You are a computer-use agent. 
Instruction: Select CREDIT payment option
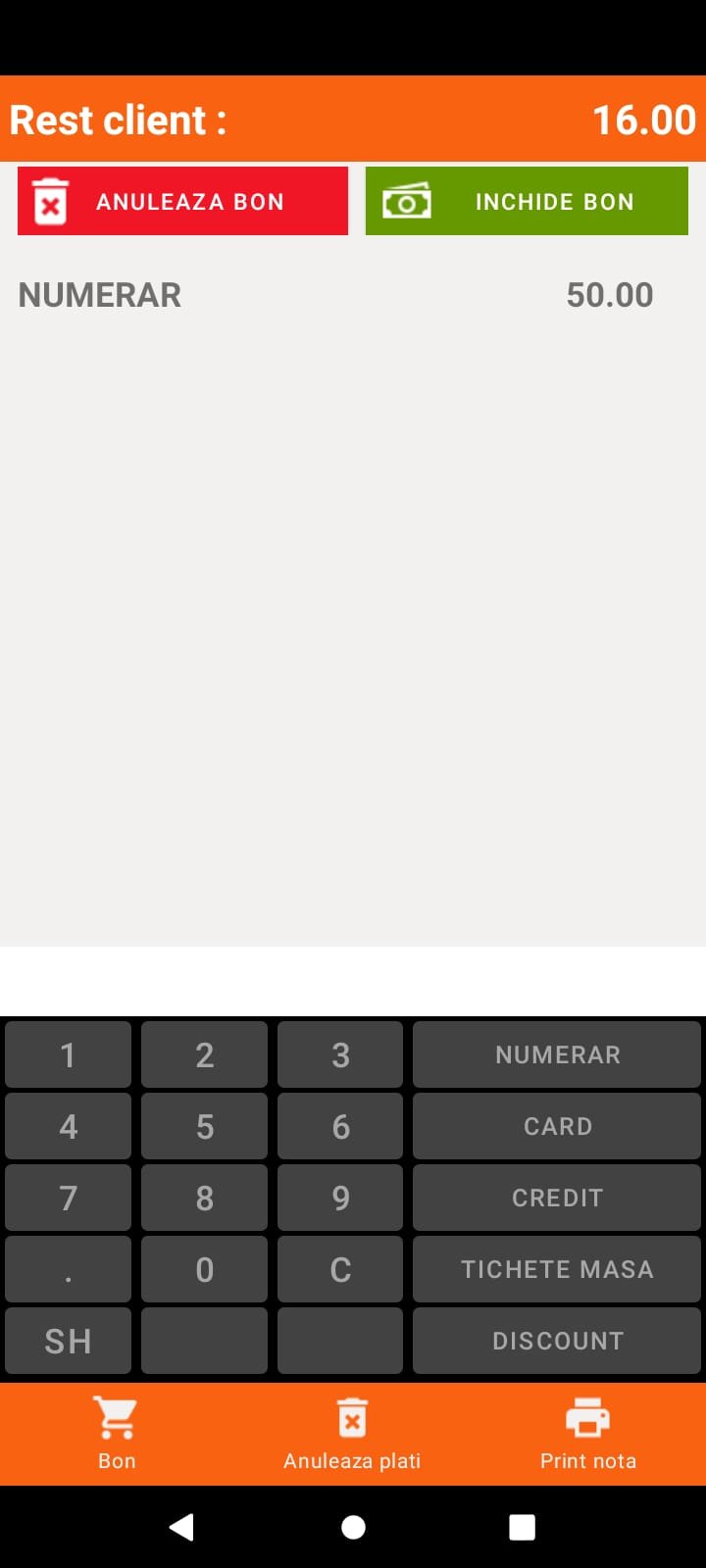click(557, 1198)
